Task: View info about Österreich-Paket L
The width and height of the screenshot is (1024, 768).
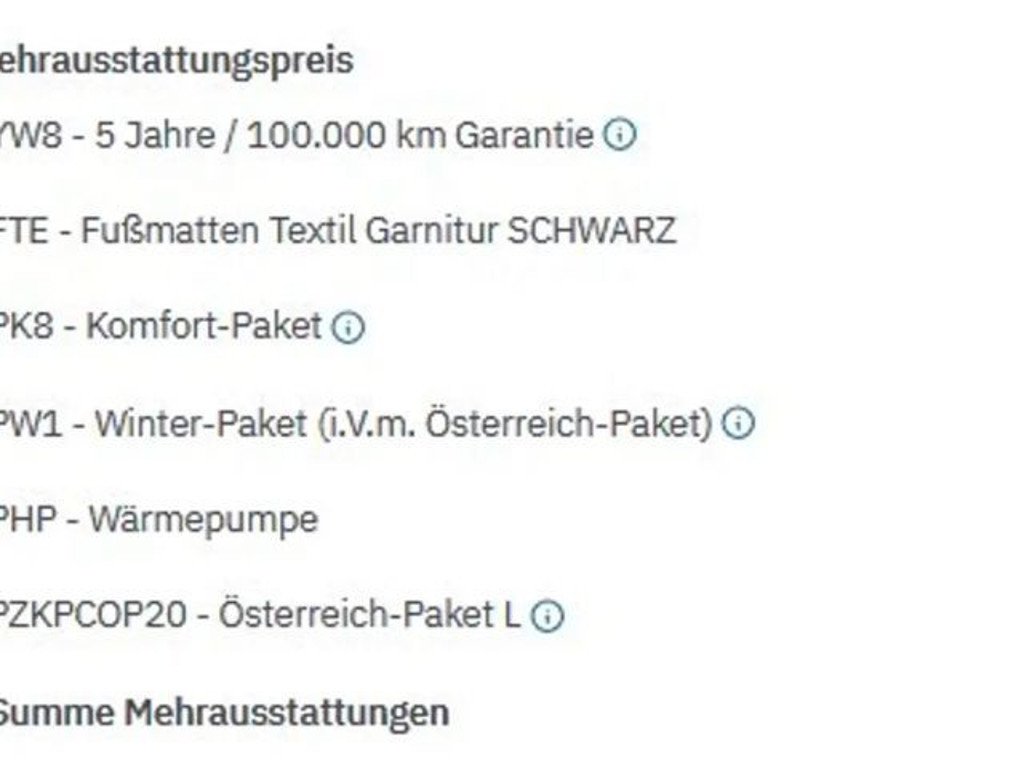Action: tap(546, 616)
